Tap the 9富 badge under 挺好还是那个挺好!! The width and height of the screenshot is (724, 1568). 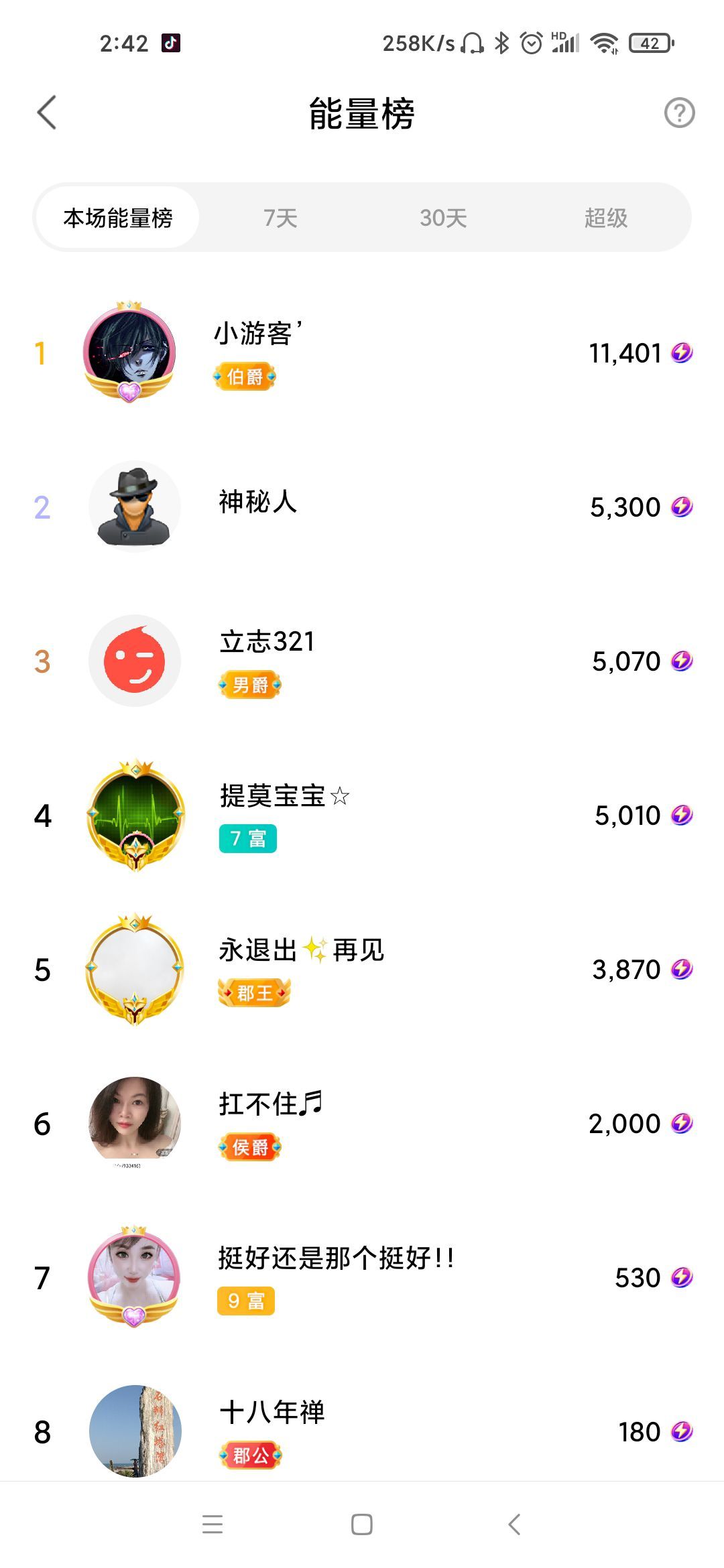point(247,1301)
